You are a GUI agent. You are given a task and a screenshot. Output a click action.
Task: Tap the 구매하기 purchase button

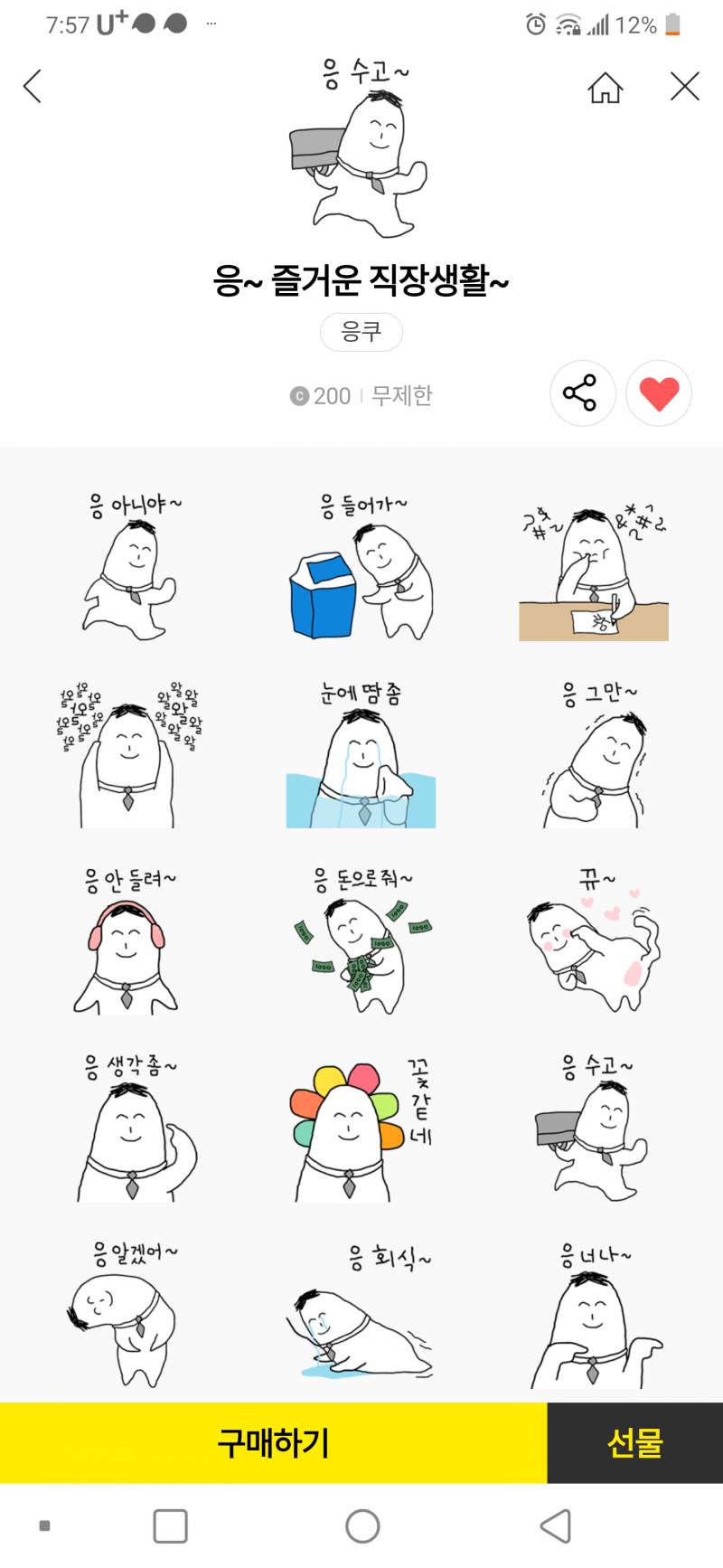point(273,1443)
